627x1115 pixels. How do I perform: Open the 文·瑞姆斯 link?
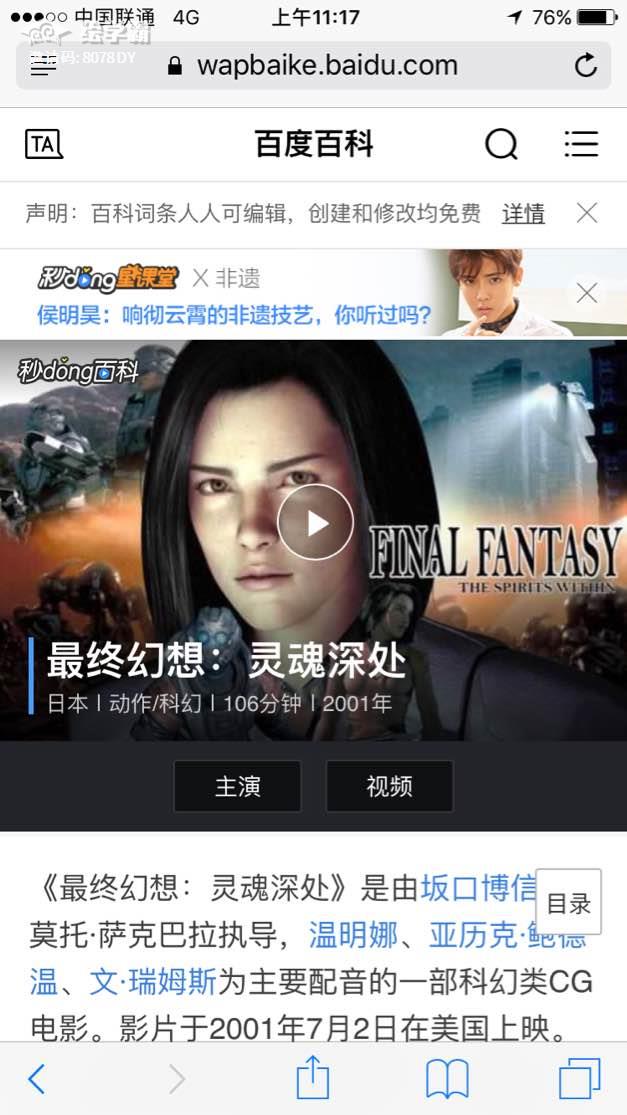pos(153,981)
